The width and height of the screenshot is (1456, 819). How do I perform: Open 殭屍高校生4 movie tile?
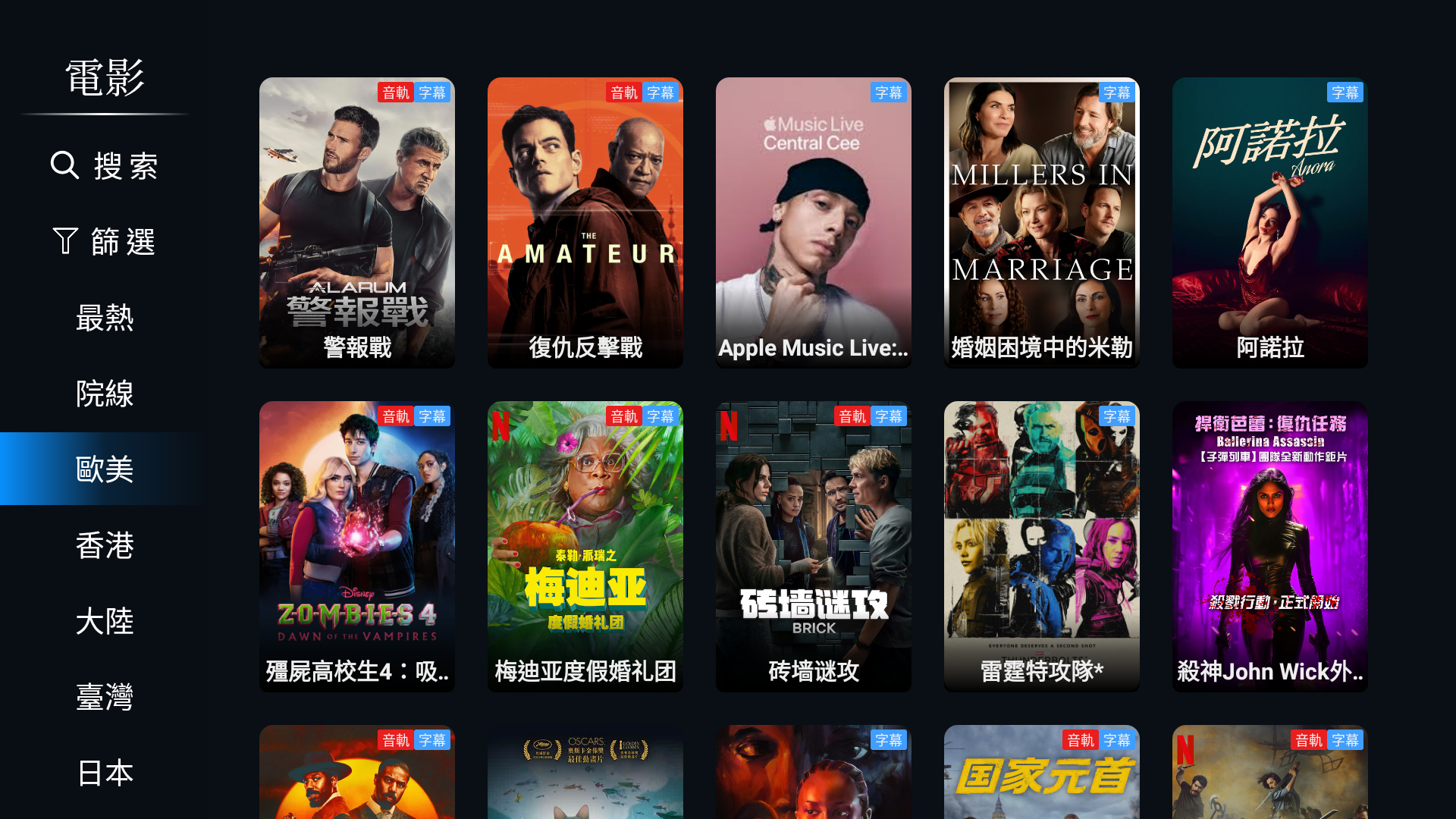[356, 546]
